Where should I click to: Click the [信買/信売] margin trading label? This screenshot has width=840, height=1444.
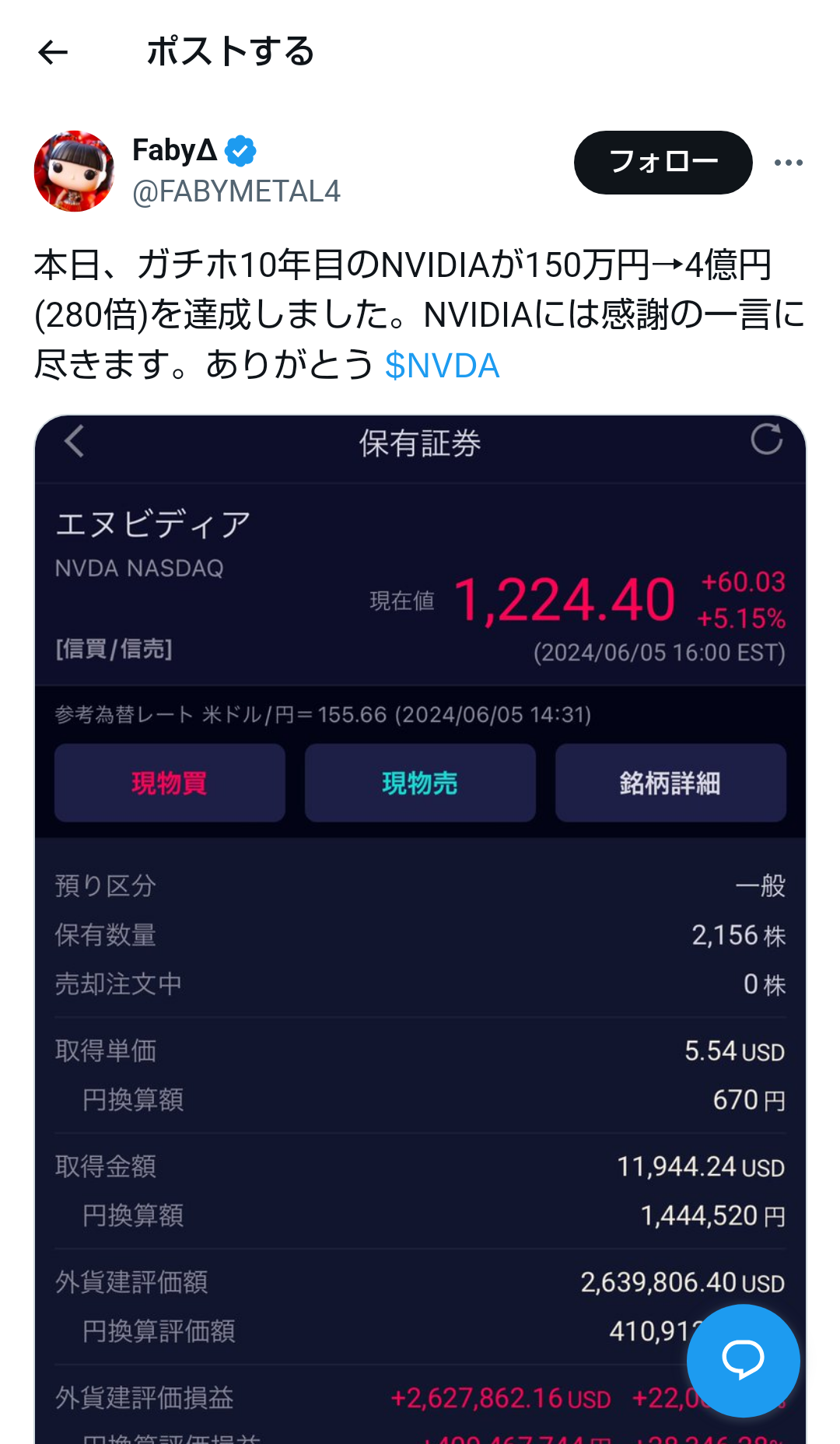pyautogui.click(x=115, y=651)
